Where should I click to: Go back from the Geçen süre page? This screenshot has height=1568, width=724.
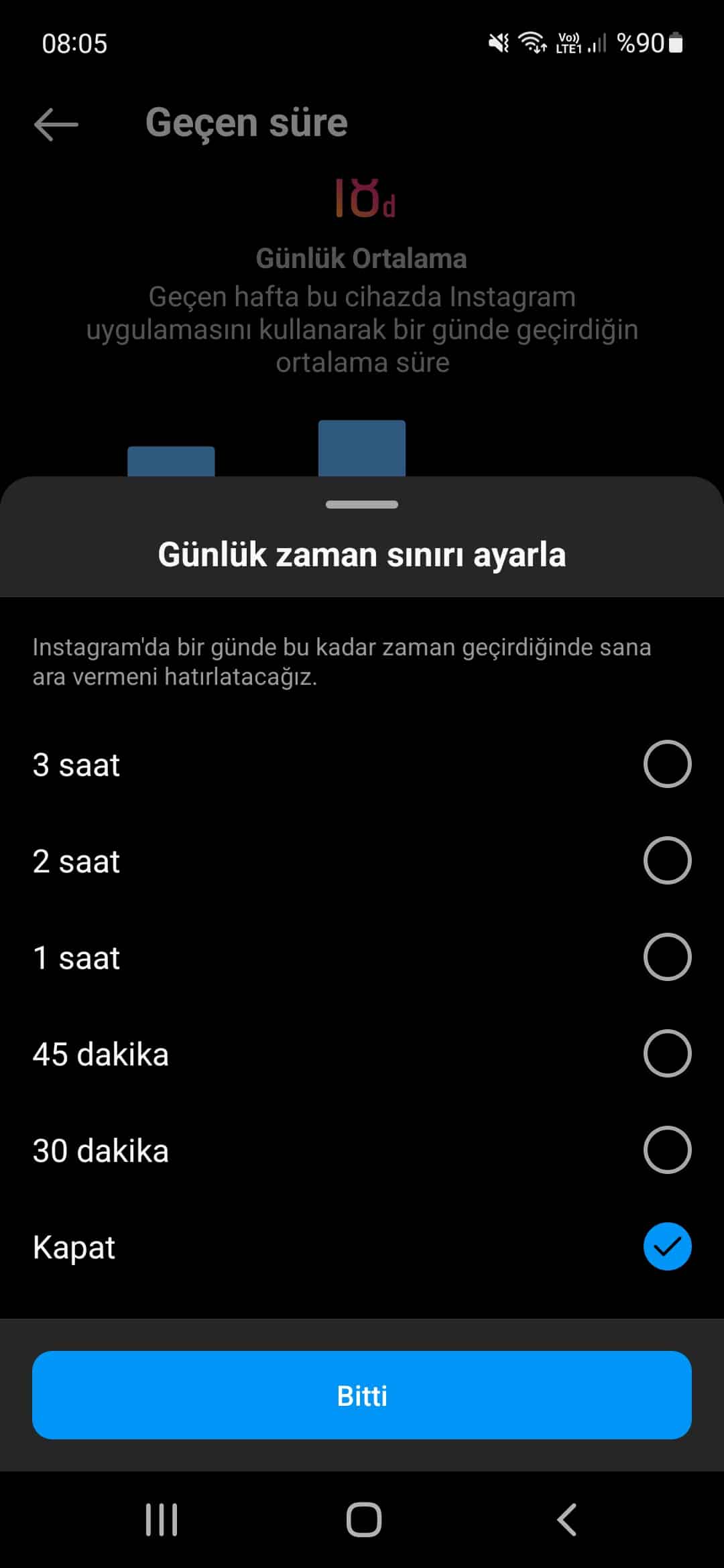coord(56,125)
